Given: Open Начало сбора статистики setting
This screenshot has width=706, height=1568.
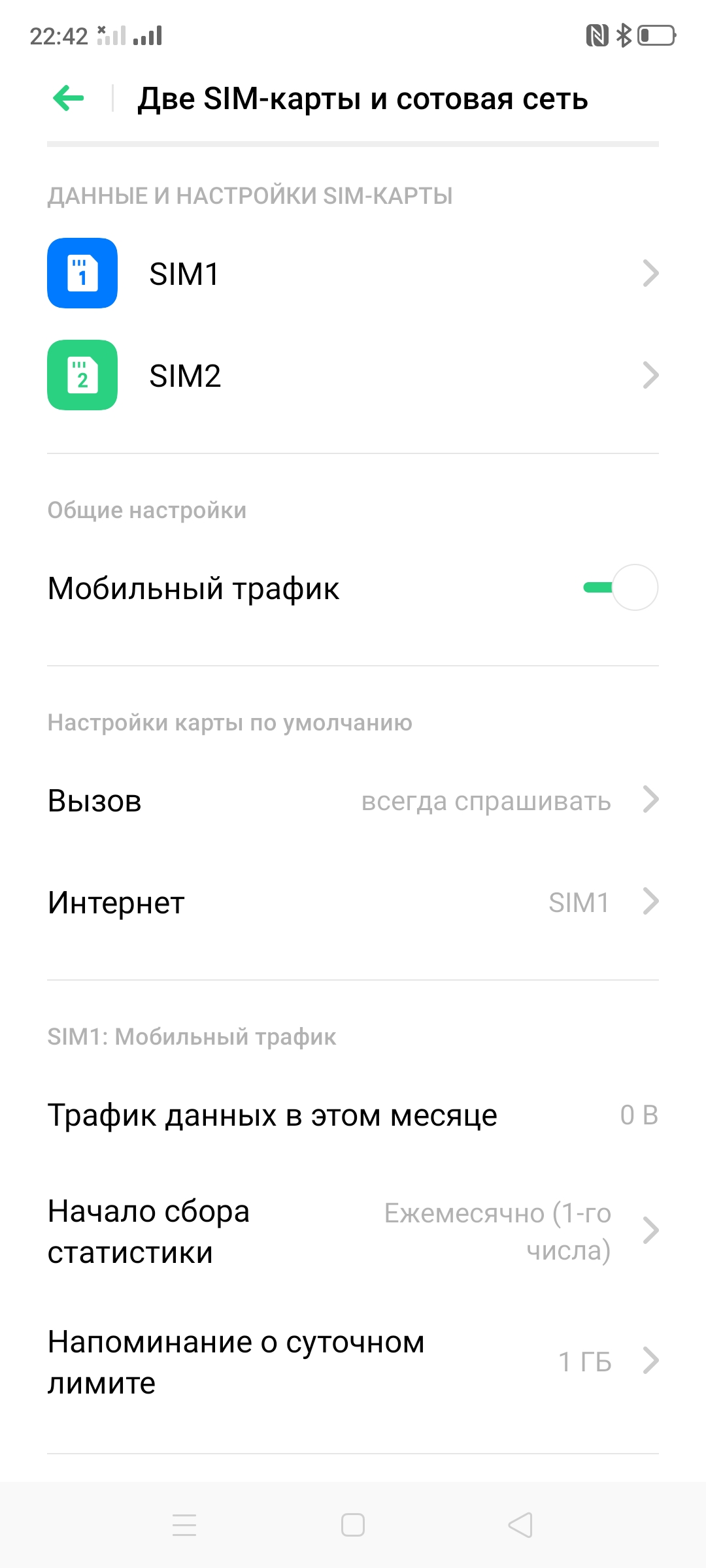Looking at the screenshot, I should tap(353, 1232).
